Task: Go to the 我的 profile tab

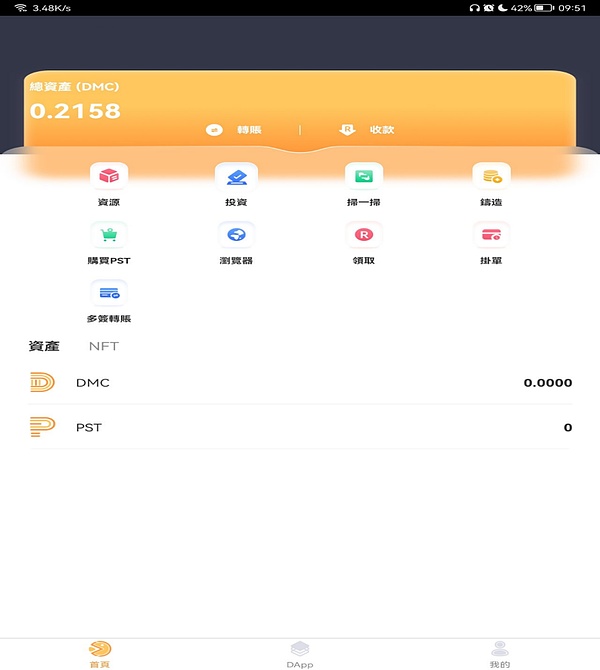Action: pyautogui.click(x=500, y=654)
